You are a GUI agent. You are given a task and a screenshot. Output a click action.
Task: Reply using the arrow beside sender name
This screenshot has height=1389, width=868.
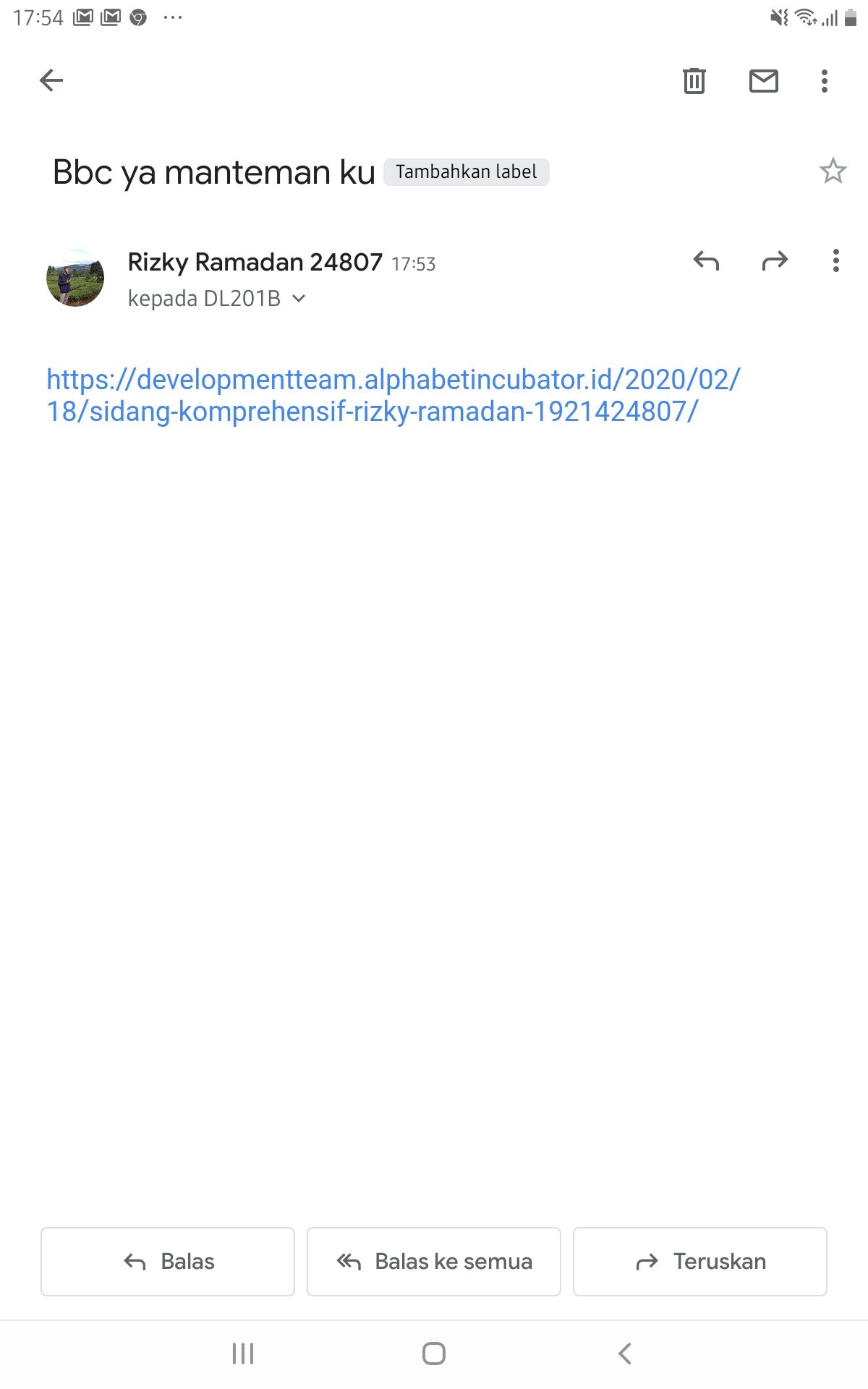tap(706, 260)
